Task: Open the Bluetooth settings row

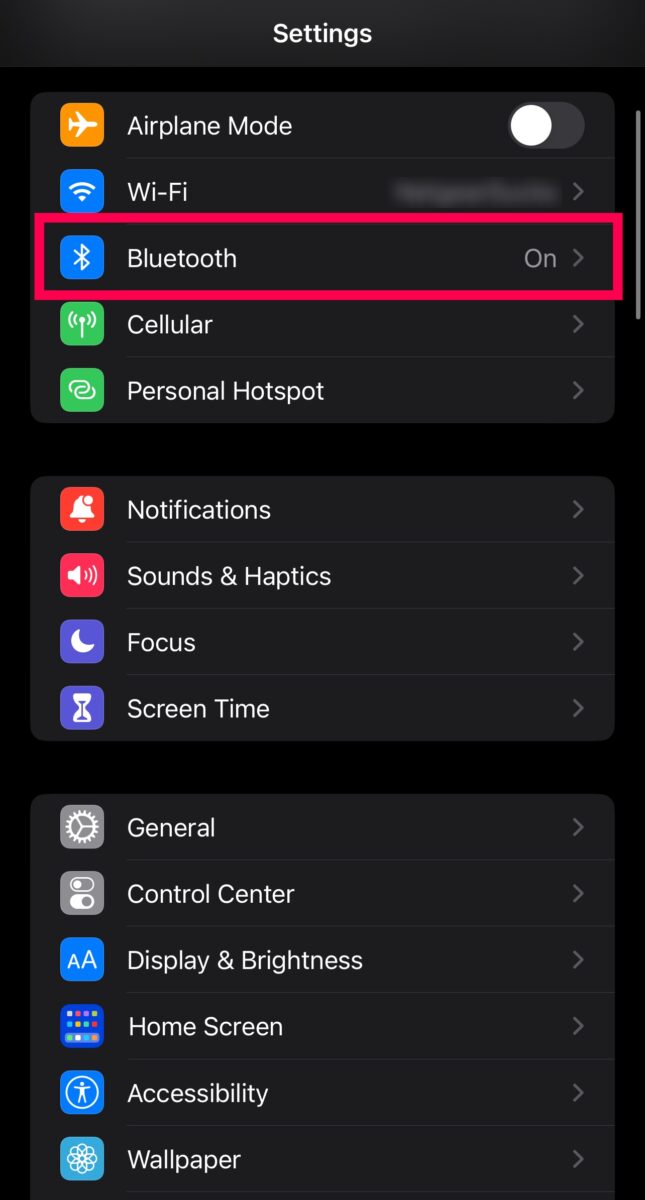Action: click(x=322, y=257)
